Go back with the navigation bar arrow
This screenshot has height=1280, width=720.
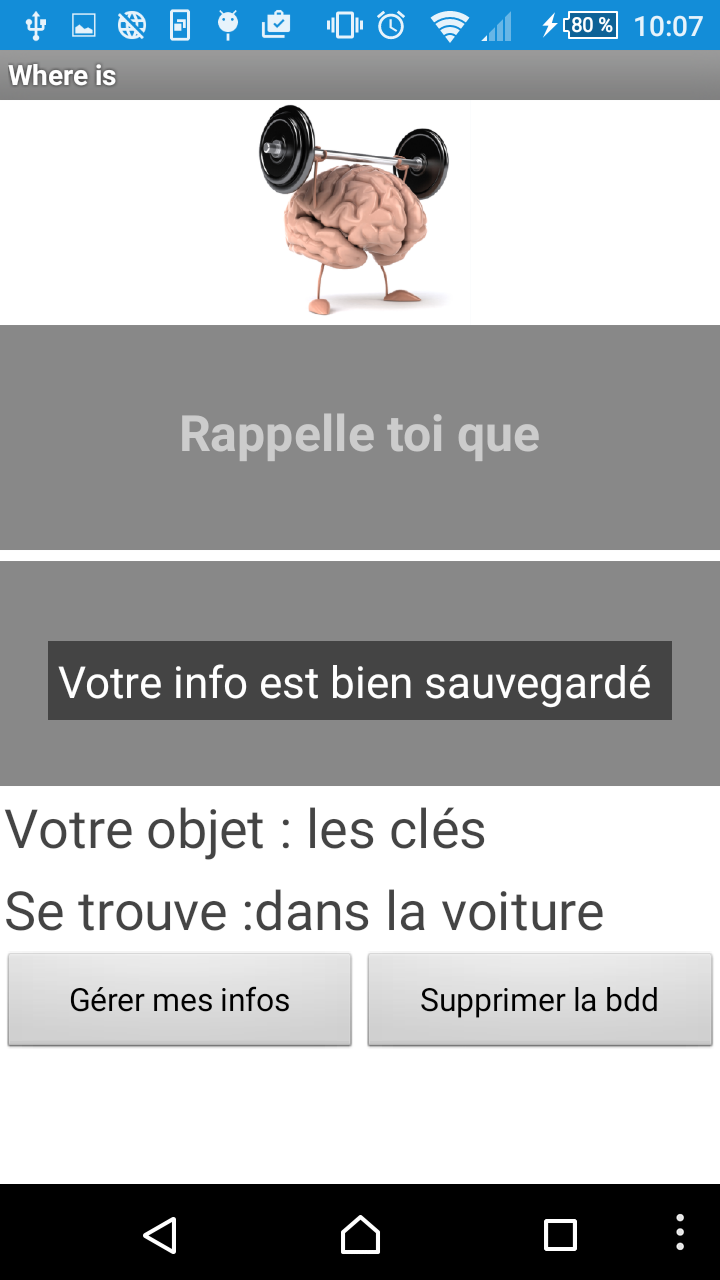click(x=160, y=1235)
